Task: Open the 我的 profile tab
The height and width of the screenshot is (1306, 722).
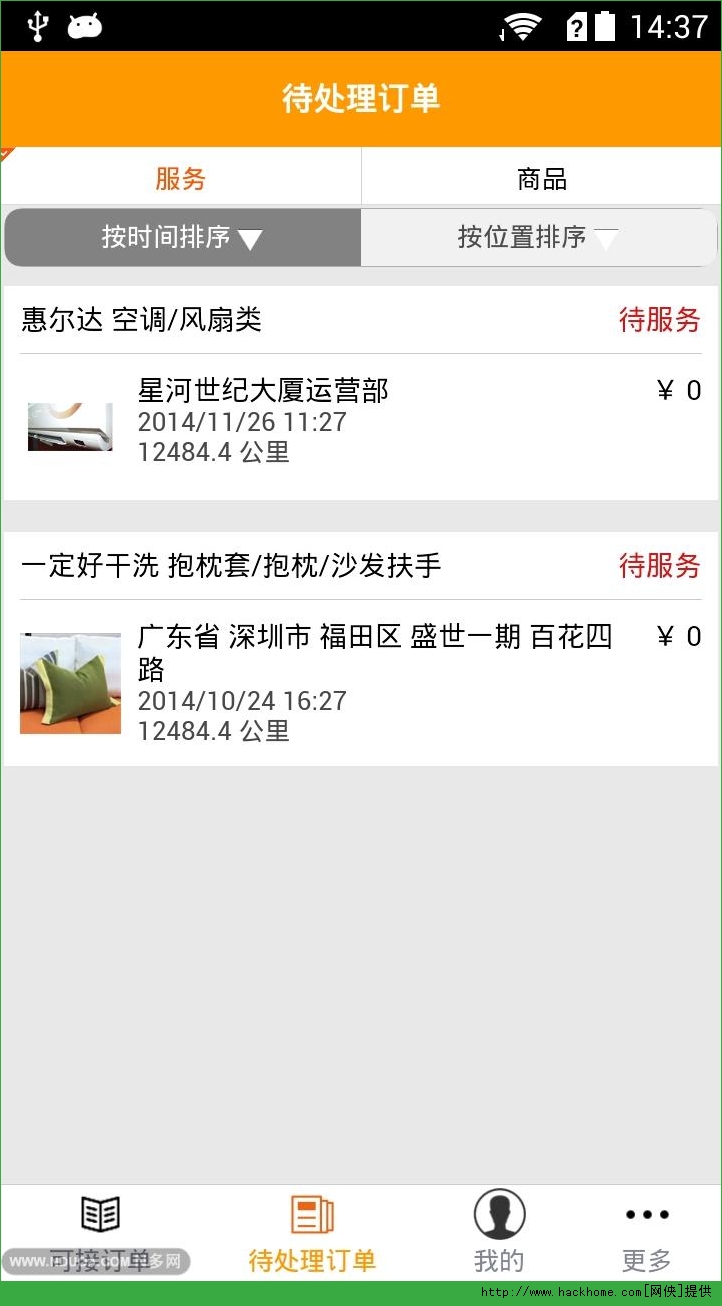Action: point(499,1234)
